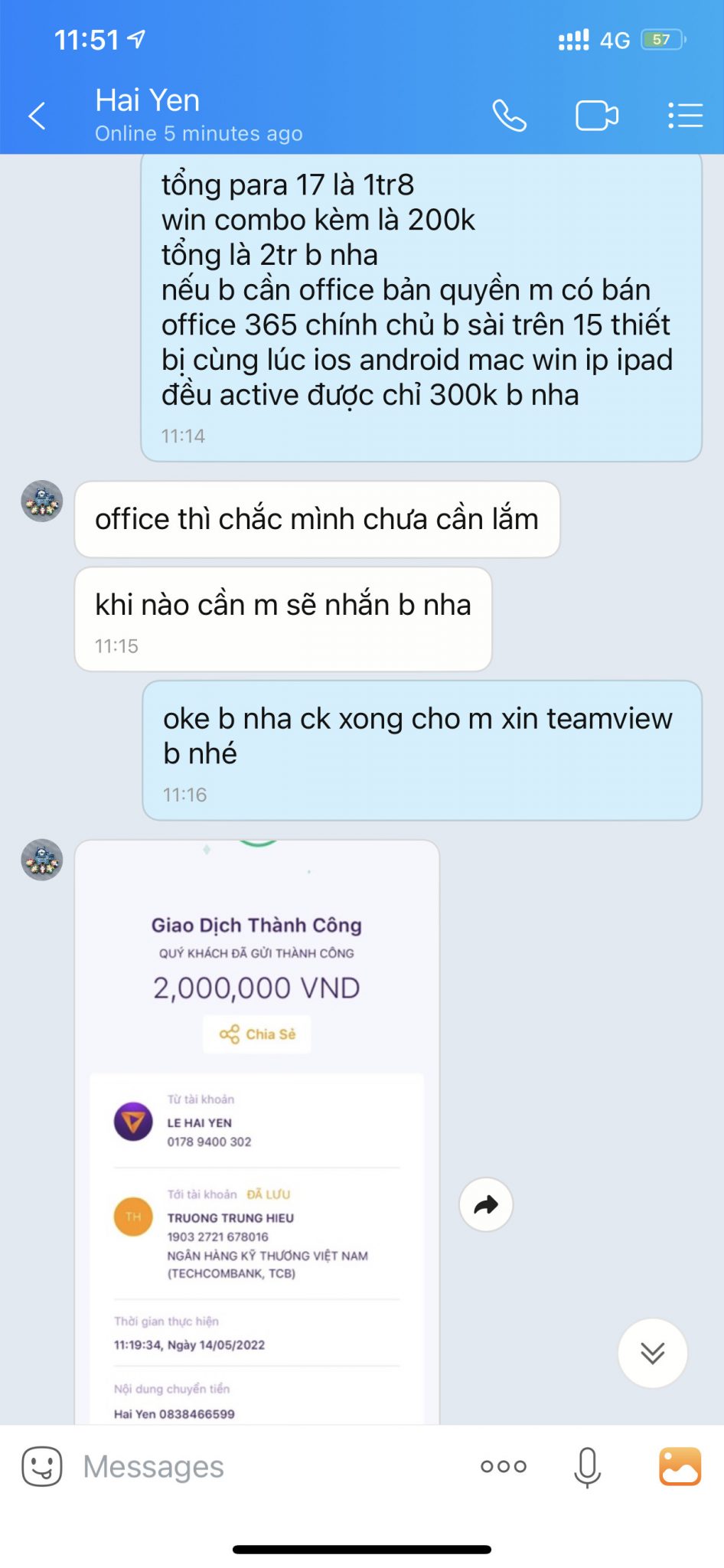
Task: Open the photo gallery picker
Action: tap(680, 1466)
